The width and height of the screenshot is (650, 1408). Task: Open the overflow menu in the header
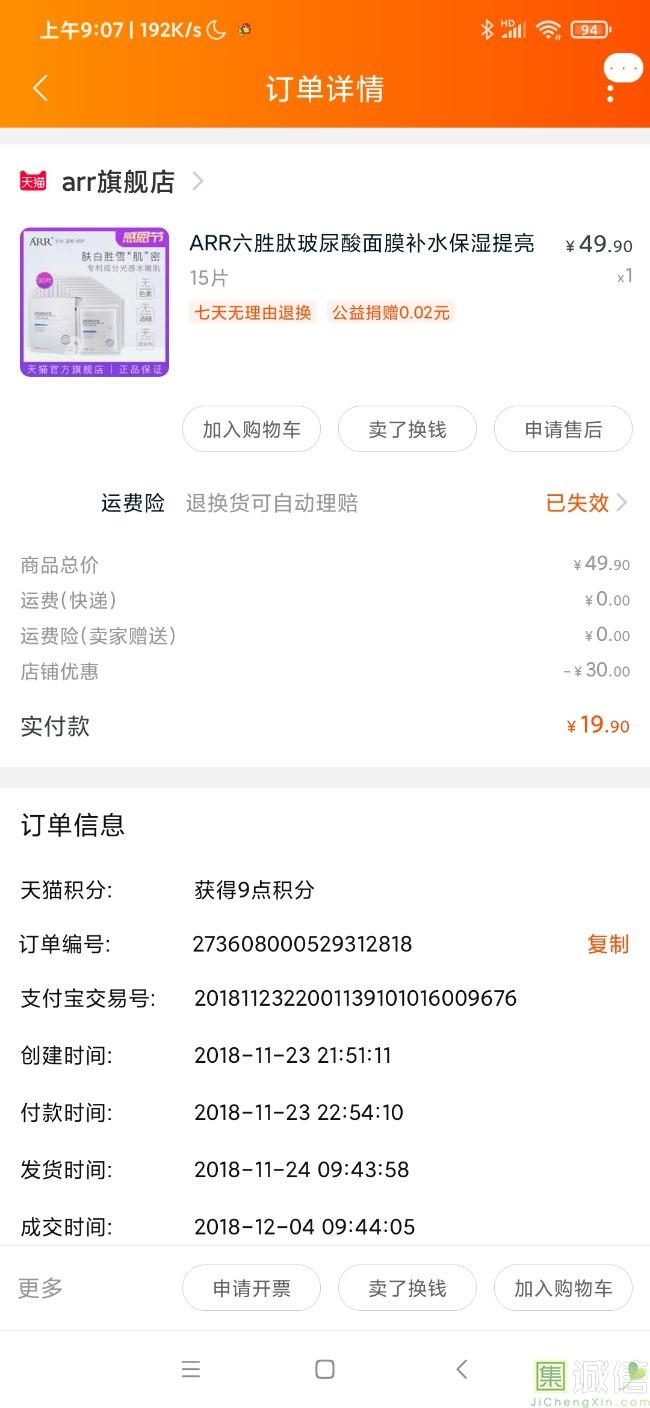(x=610, y=89)
